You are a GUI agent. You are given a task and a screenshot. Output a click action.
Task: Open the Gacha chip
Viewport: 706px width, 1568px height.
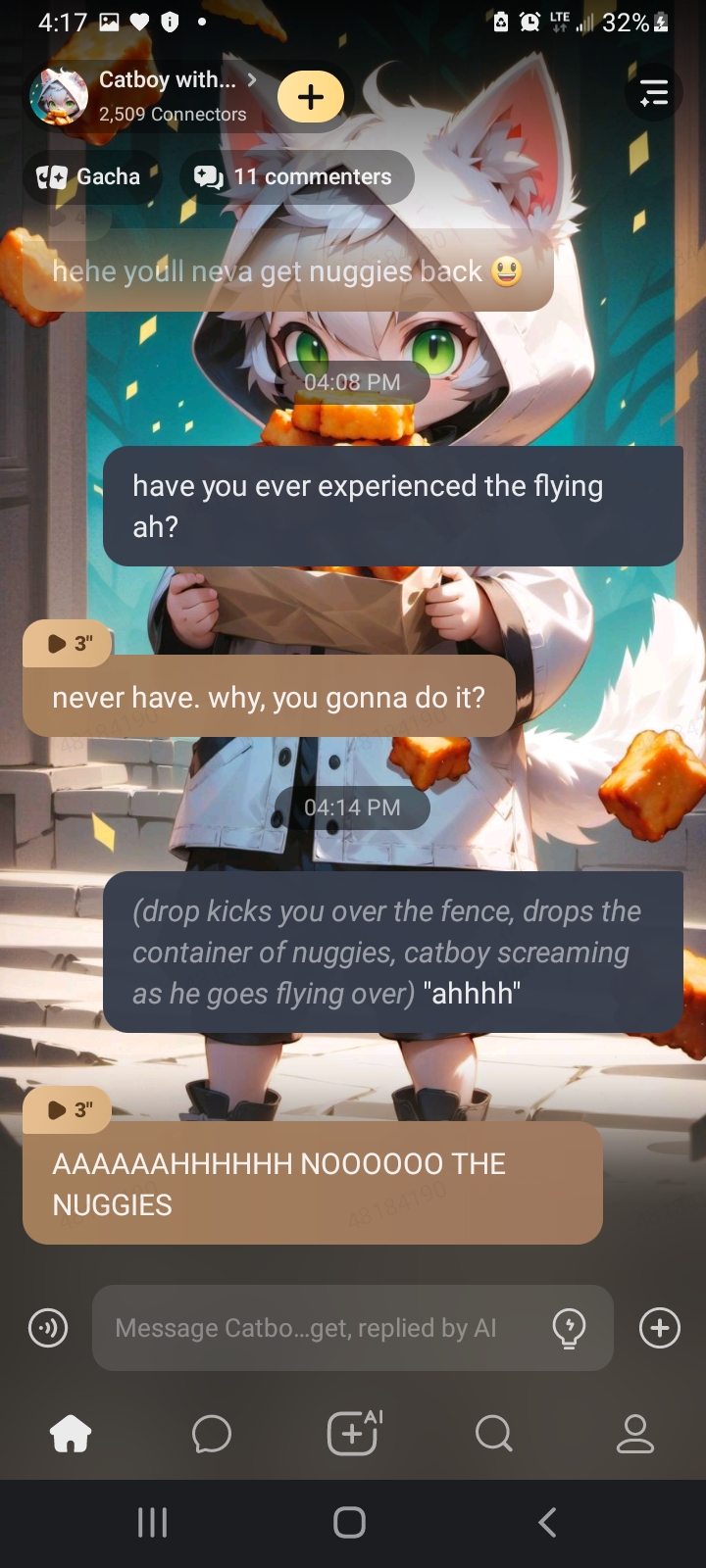(x=90, y=176)
